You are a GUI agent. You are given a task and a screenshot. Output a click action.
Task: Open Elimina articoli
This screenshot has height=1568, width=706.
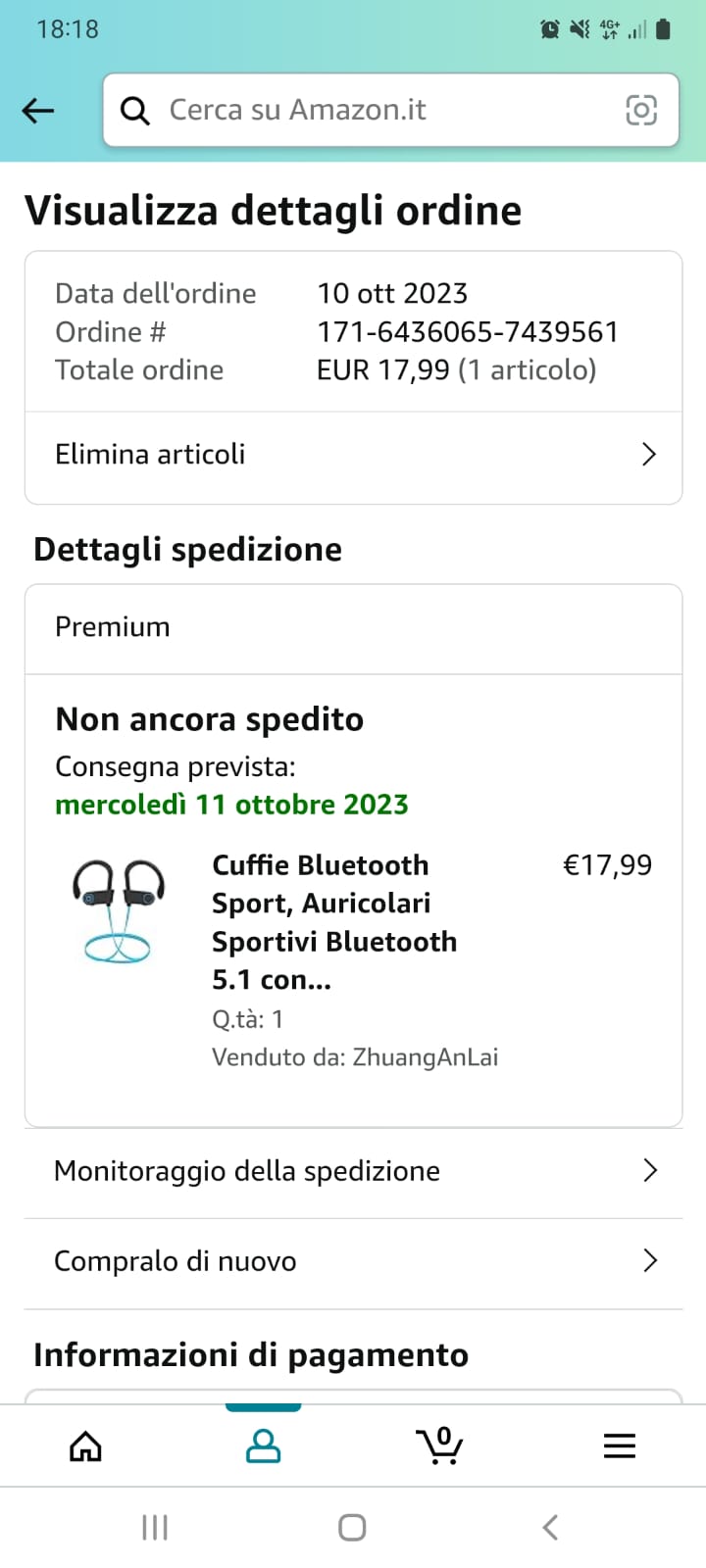click(353, 455)
